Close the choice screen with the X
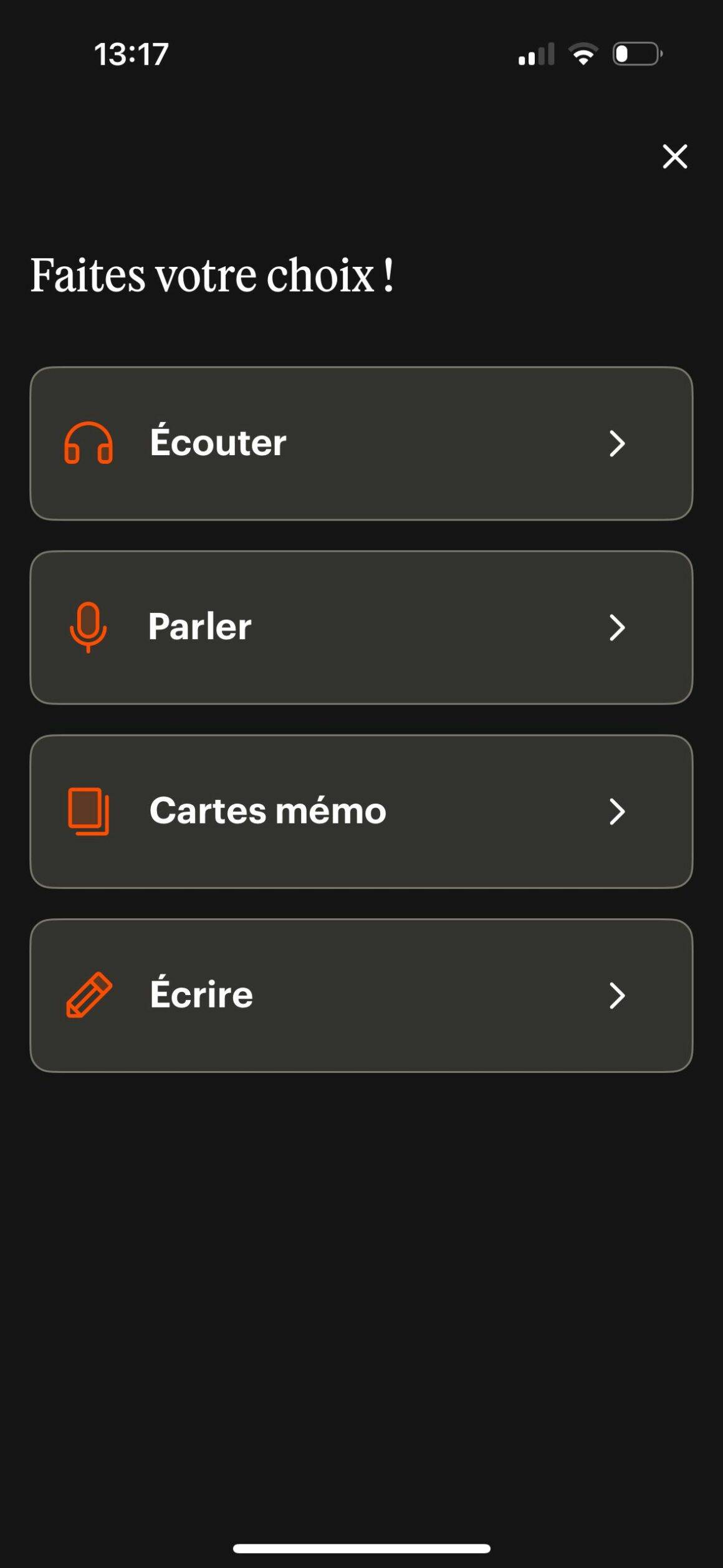Image resolution: width=723 pixels, height=1568 pixels. (x=675, y=156)
